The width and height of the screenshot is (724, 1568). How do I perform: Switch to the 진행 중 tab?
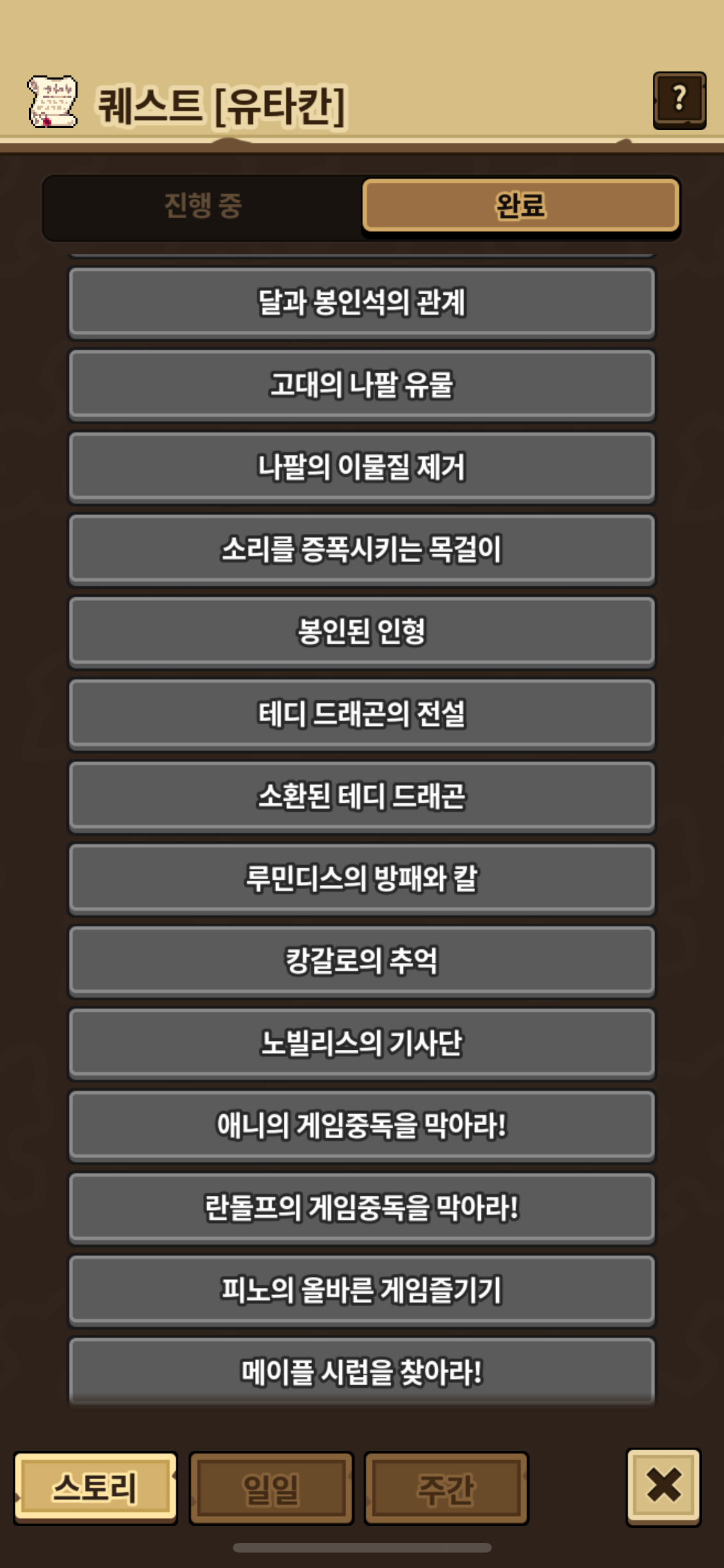[x=203, y=206]
